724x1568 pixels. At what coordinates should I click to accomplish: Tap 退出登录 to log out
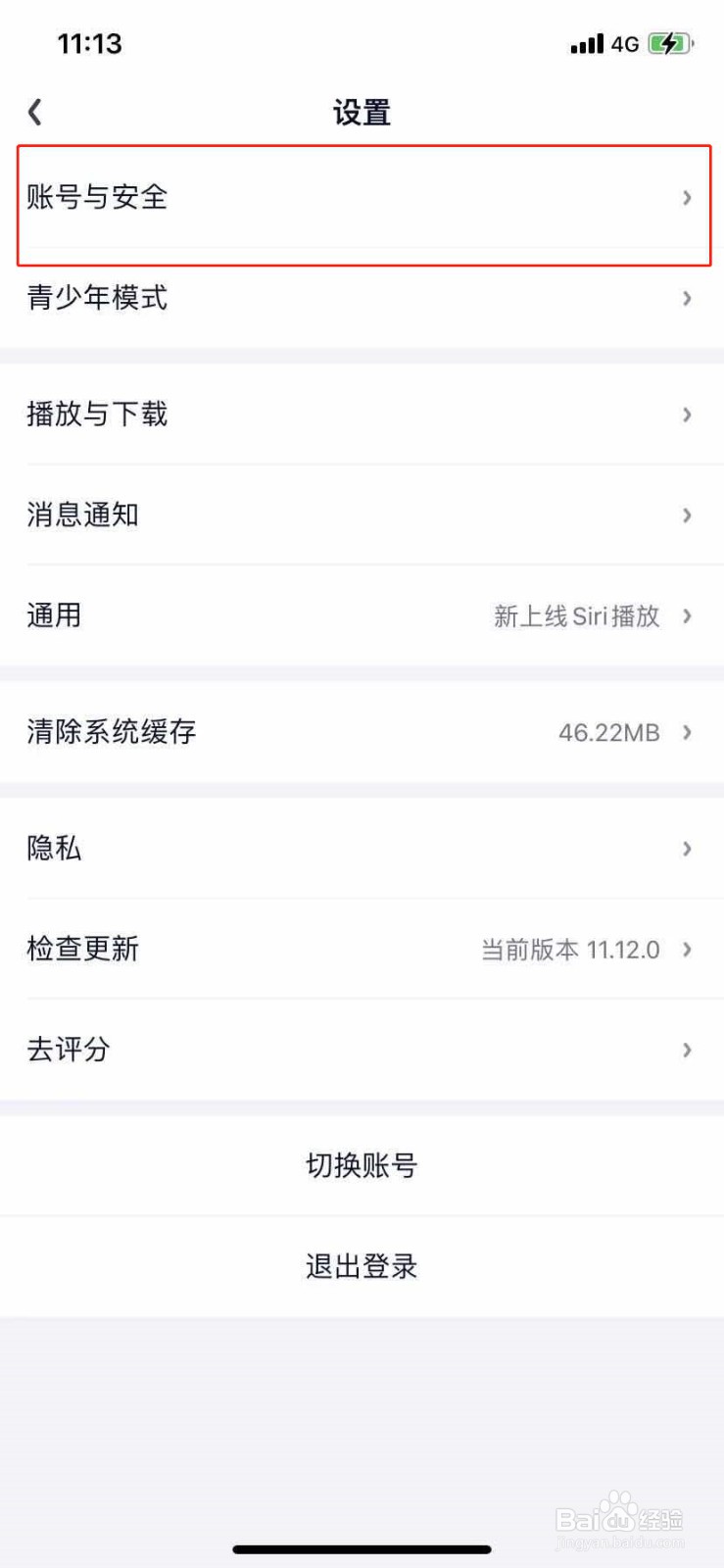click(362, 1265)
